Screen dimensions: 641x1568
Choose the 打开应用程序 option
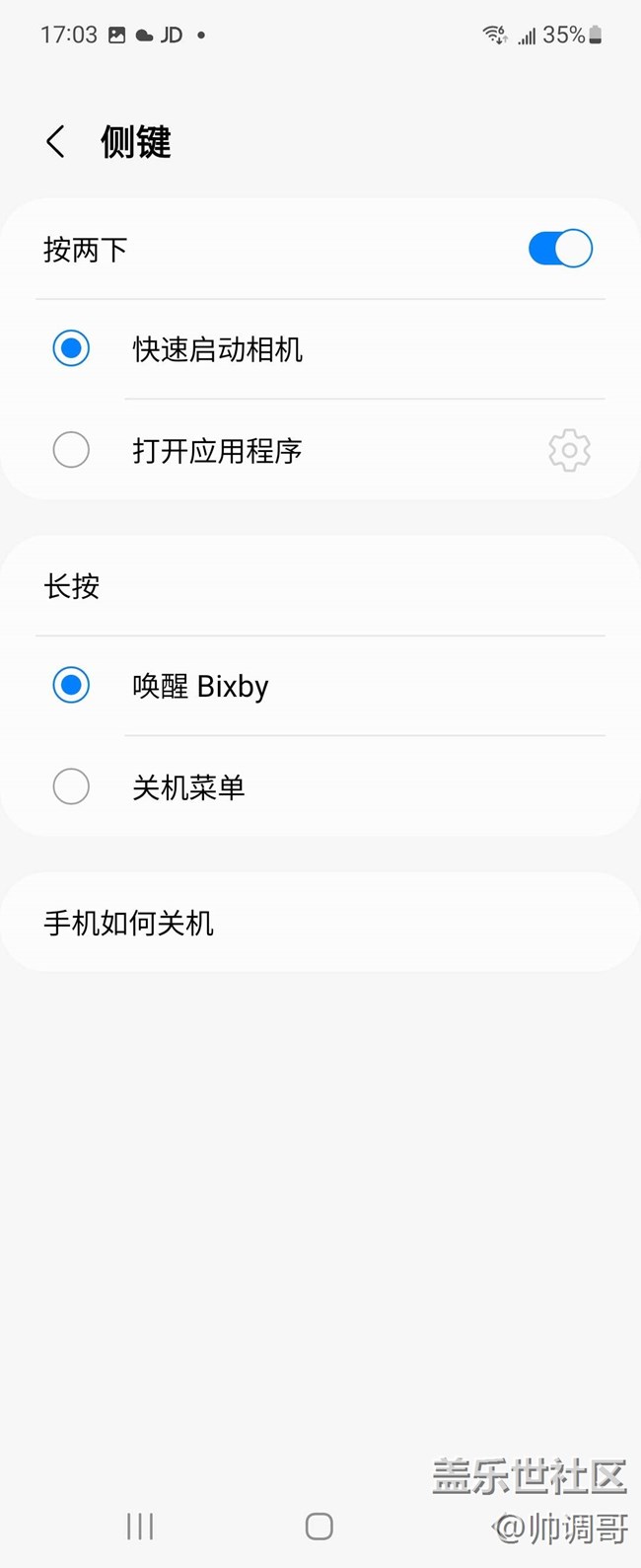[71, 450]
